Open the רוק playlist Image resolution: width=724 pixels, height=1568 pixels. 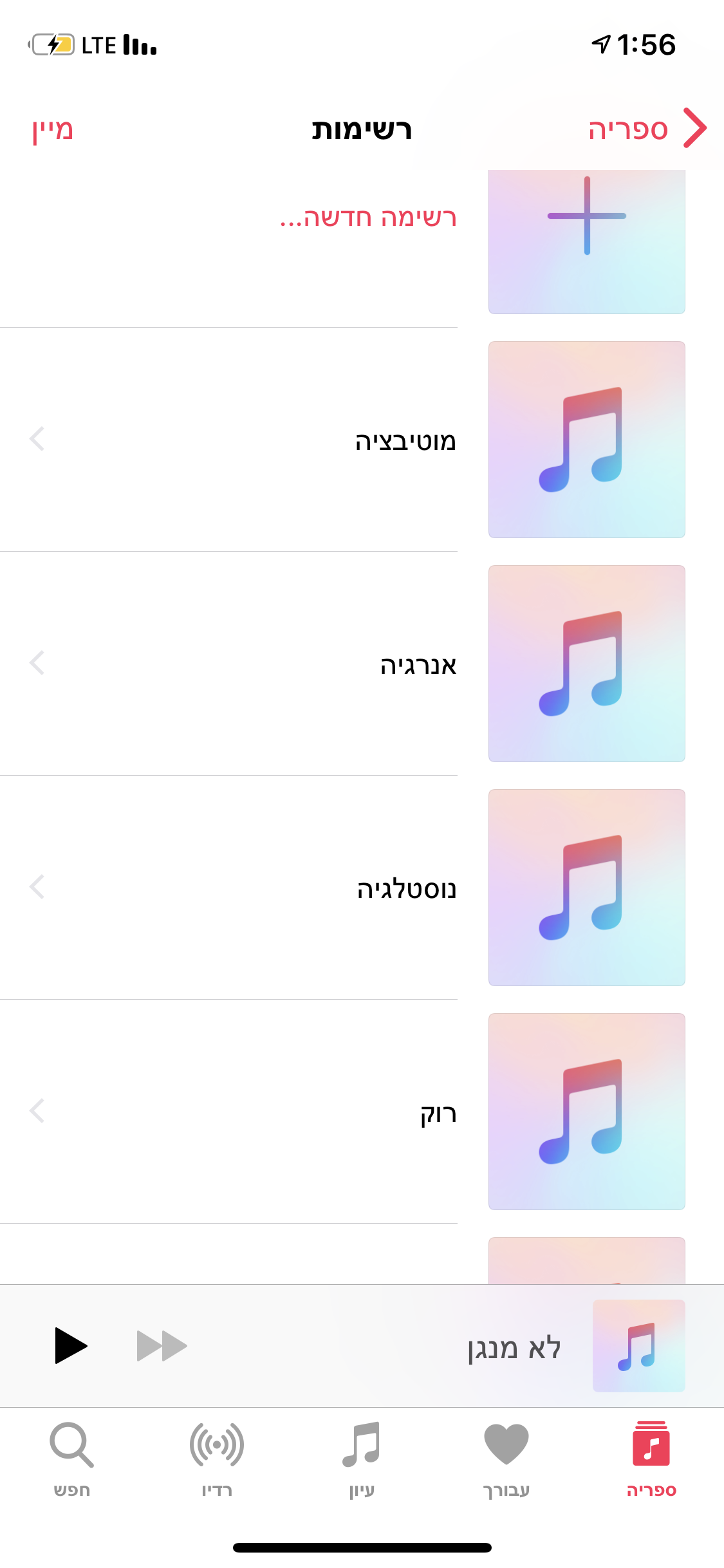click(360, 1112)
